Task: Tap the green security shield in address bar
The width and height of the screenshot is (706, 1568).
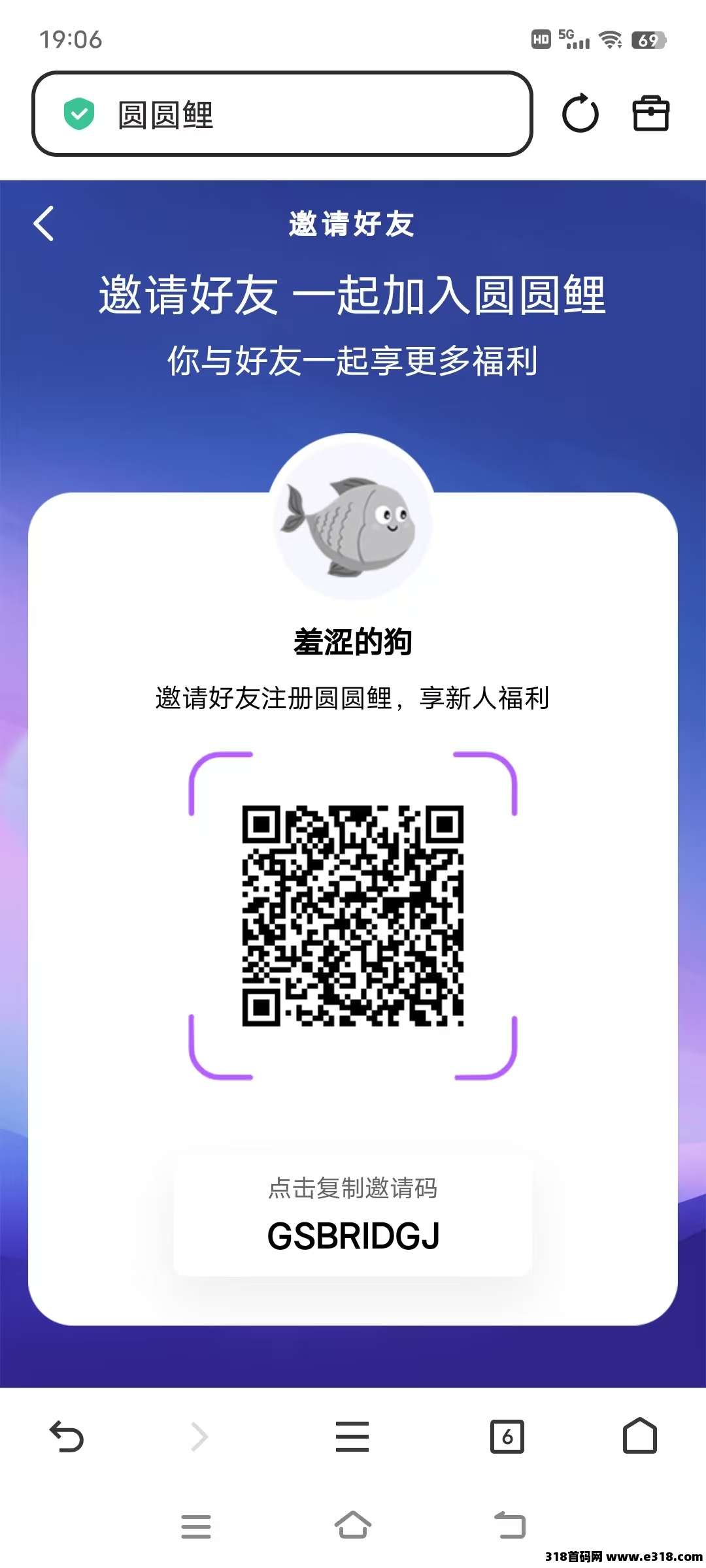Action: click(x=78, y=114)
